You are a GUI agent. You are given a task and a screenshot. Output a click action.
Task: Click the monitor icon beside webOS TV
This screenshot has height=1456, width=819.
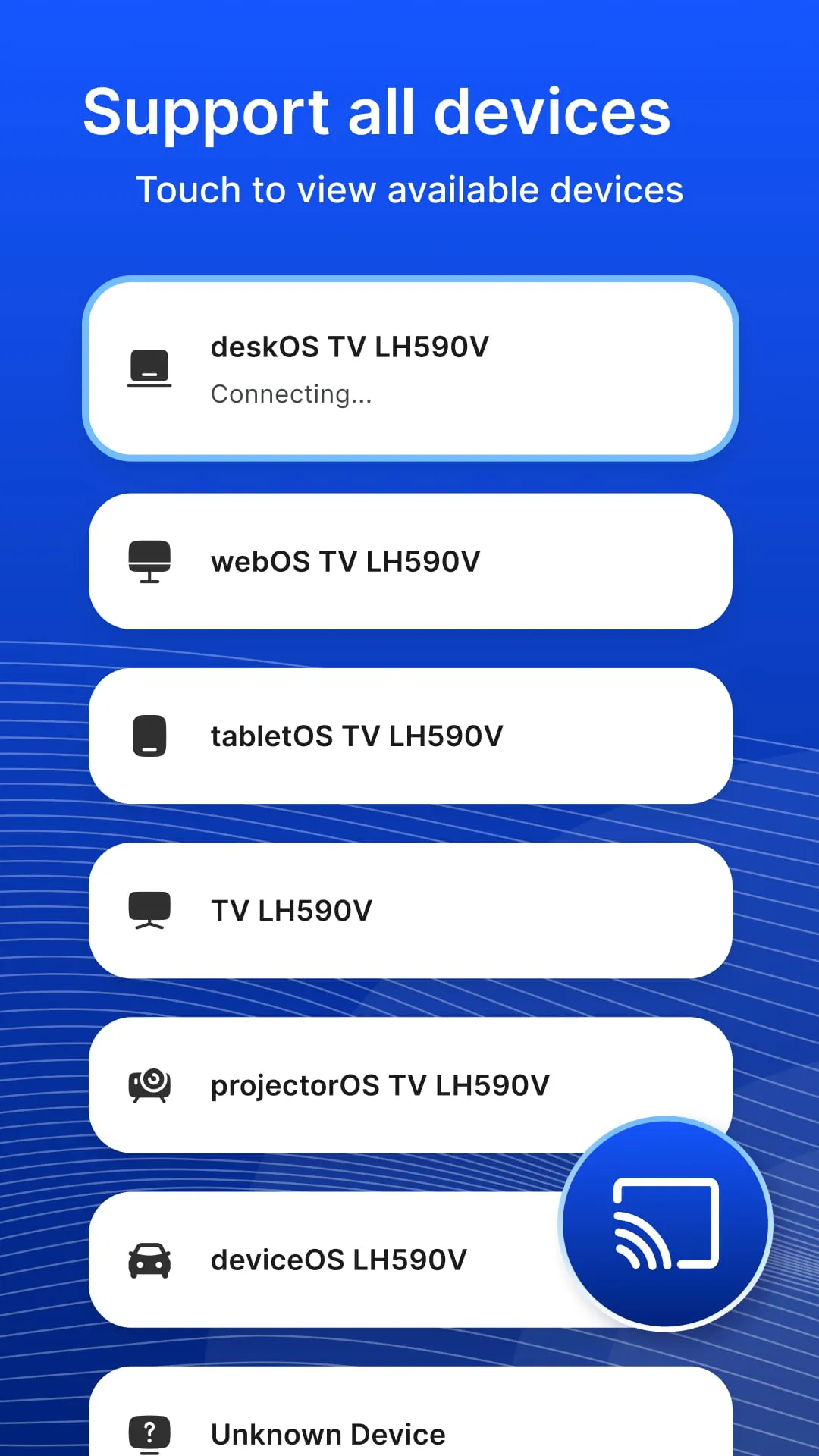click(149, 561)
